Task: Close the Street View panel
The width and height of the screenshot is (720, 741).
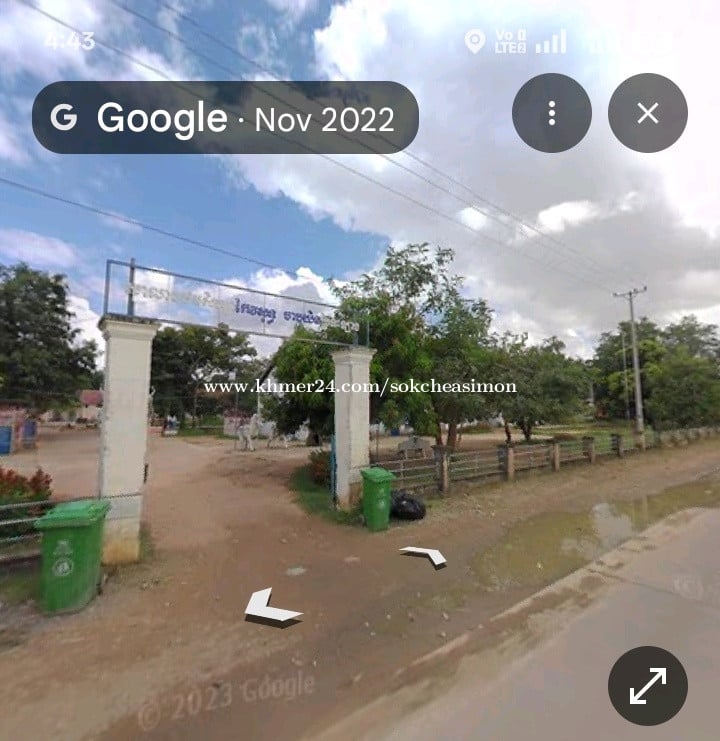Action: (647, 113)
